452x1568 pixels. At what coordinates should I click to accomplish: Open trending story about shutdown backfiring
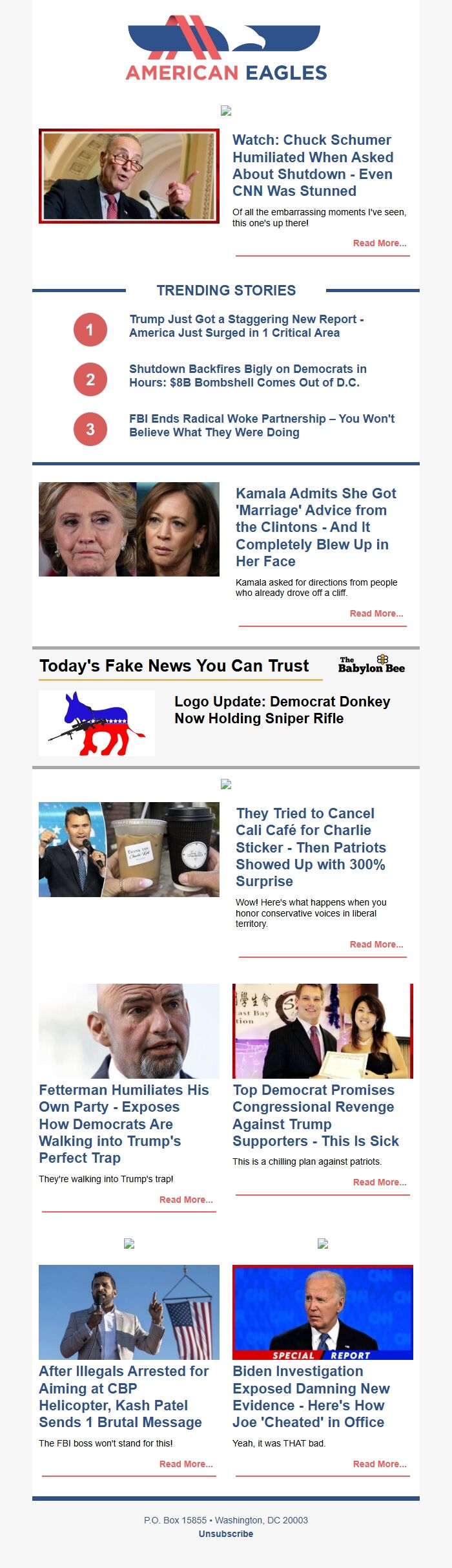[x=247, y=376]
